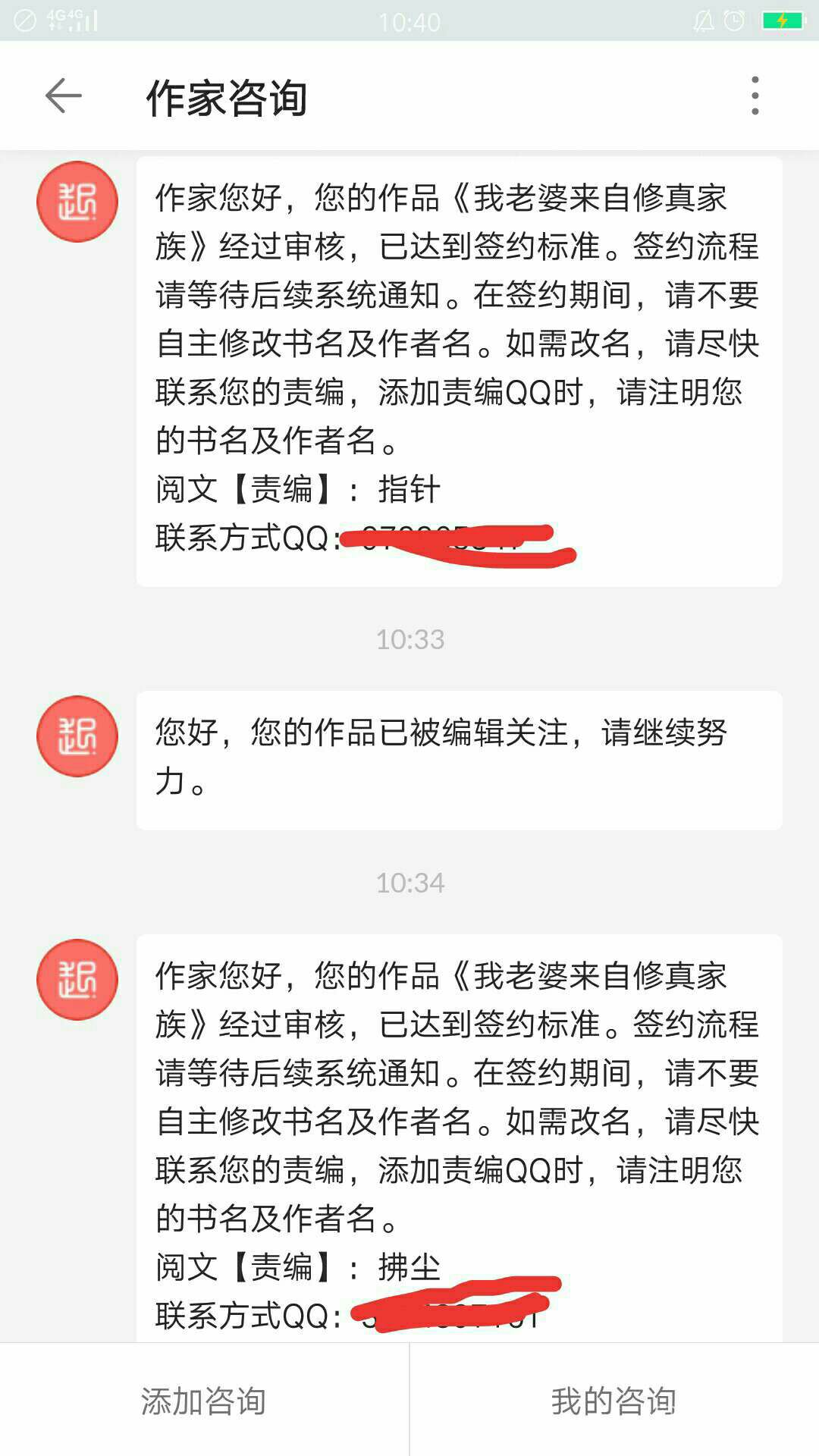Tap 添加咨询 button
Image resolution: width=819 pixels, height=1456 pixels.
(204, 1400)
